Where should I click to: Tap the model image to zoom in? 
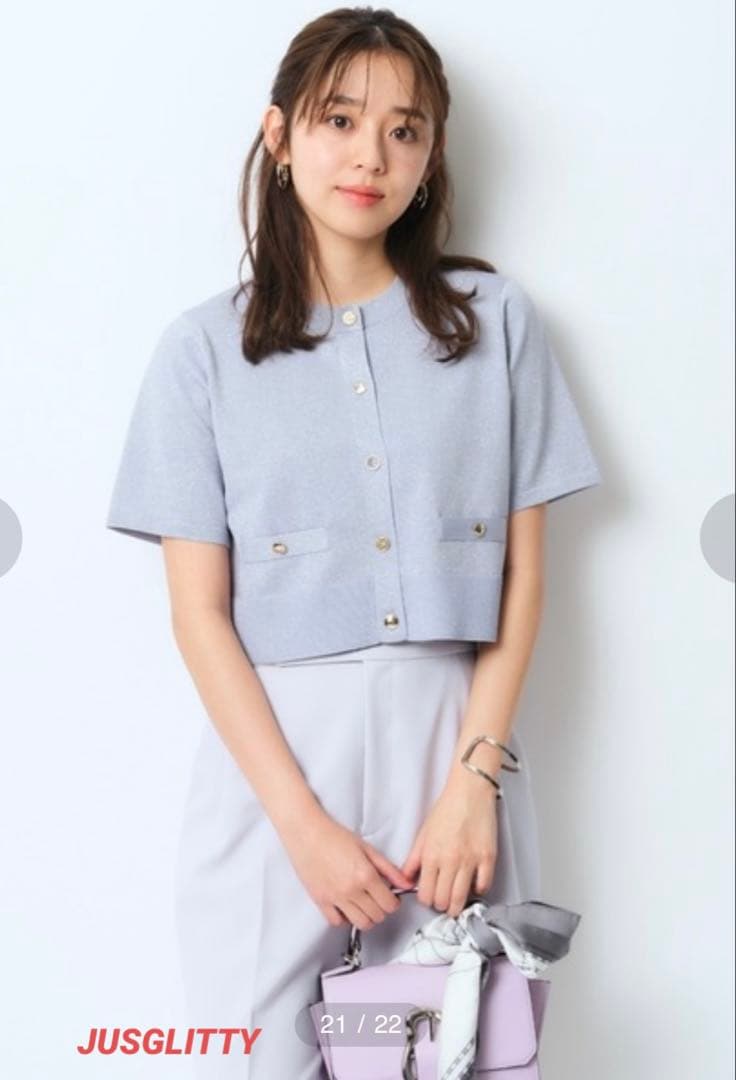tap(368, 450)
